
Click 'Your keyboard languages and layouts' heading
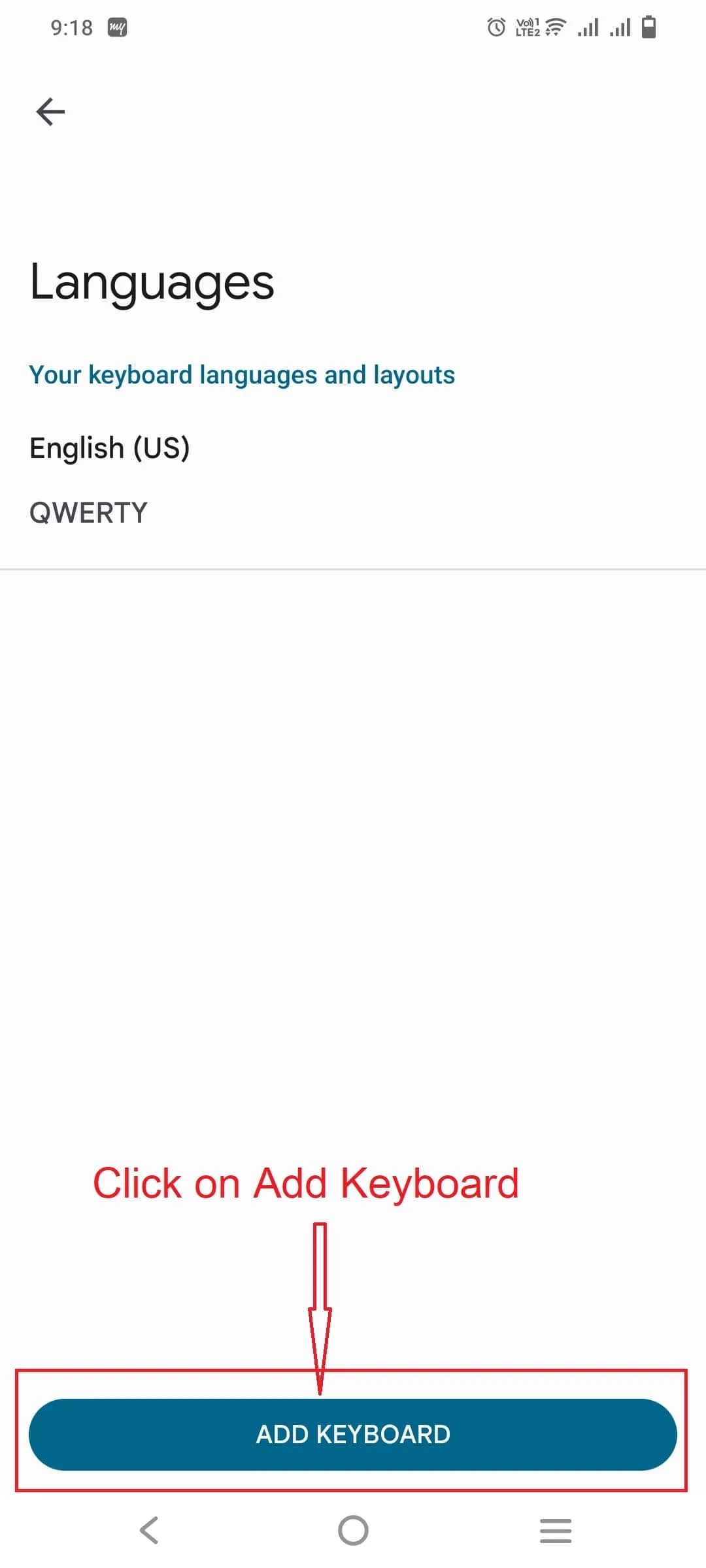coord(243,374)
